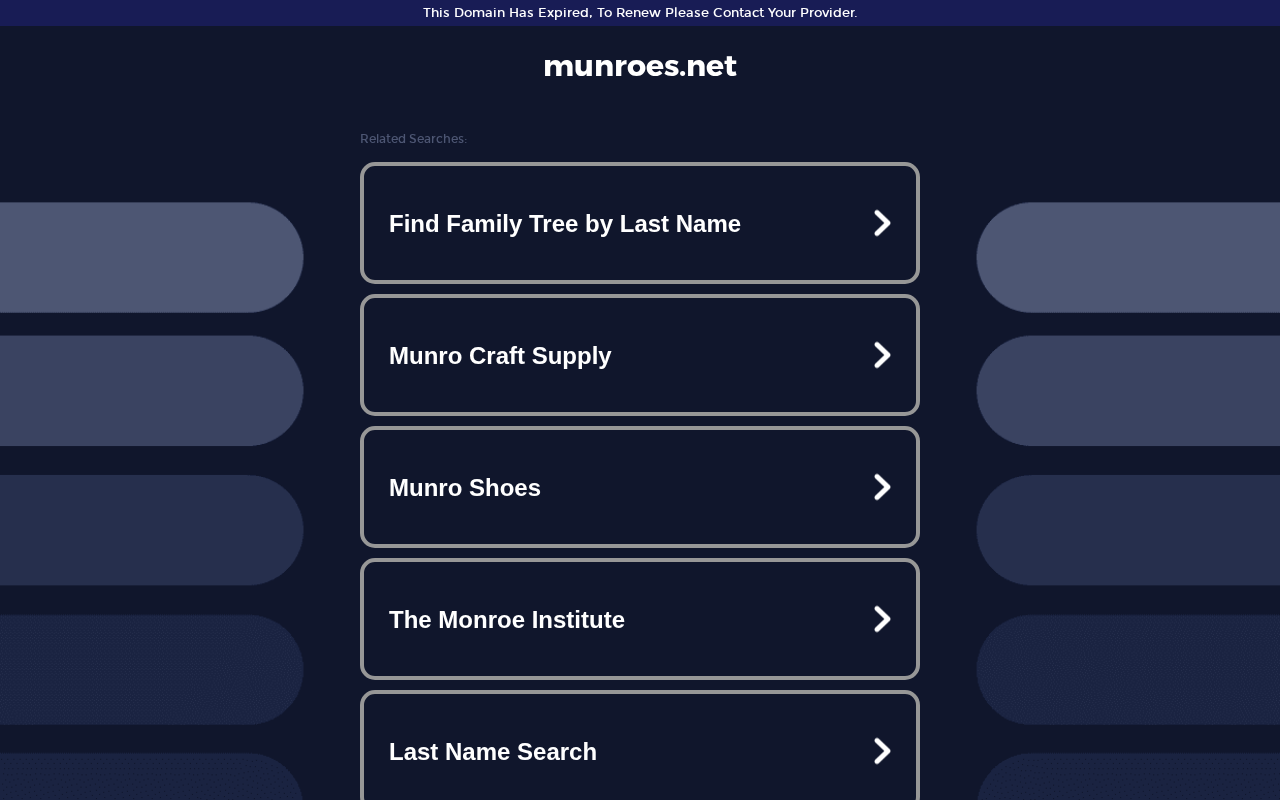Open Find Family Tree by Last Name
The image size is (1280, 800).
point(640,223)
